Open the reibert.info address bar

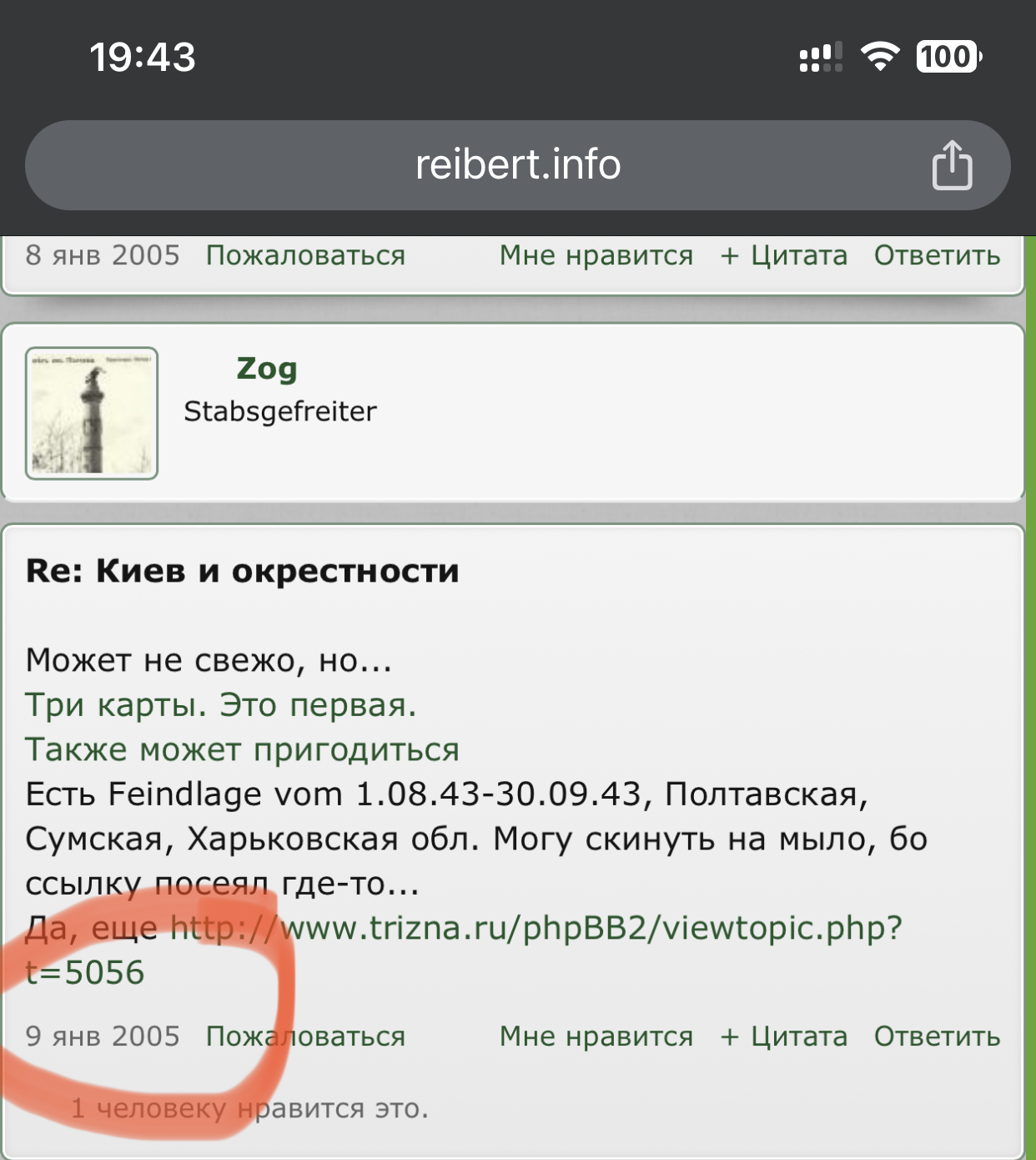click(x=517, y=164)
